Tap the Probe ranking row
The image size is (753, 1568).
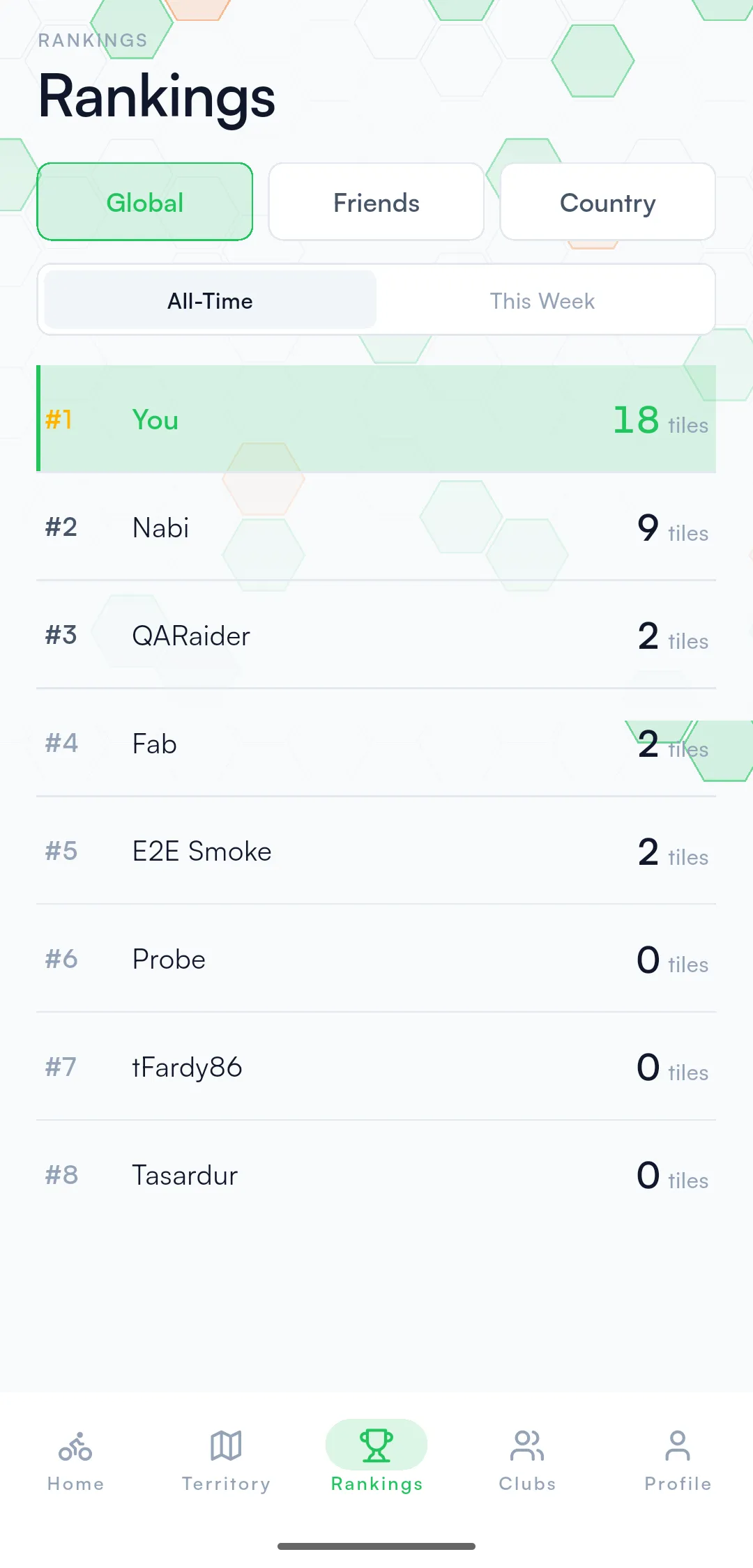pos(376,959)
